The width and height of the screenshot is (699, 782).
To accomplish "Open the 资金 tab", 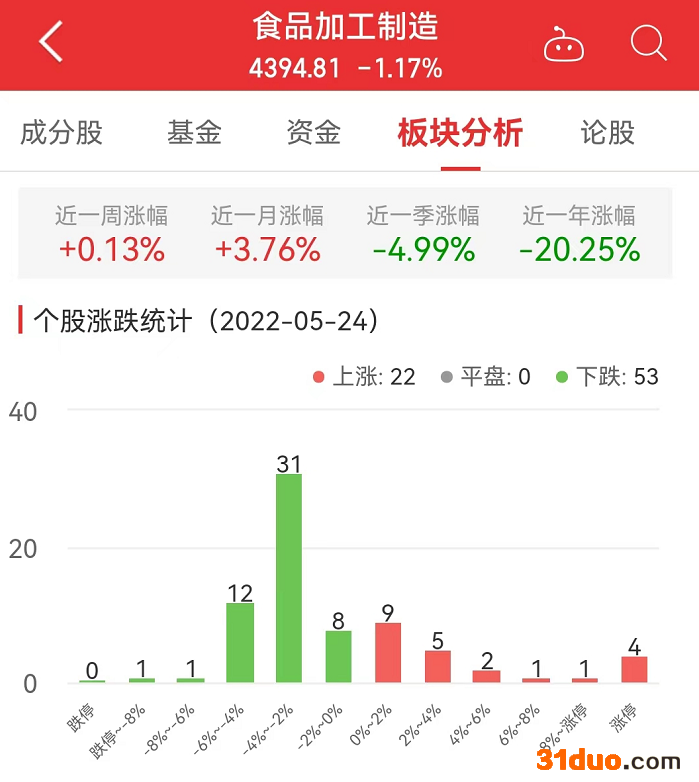I will click(314, 132).
